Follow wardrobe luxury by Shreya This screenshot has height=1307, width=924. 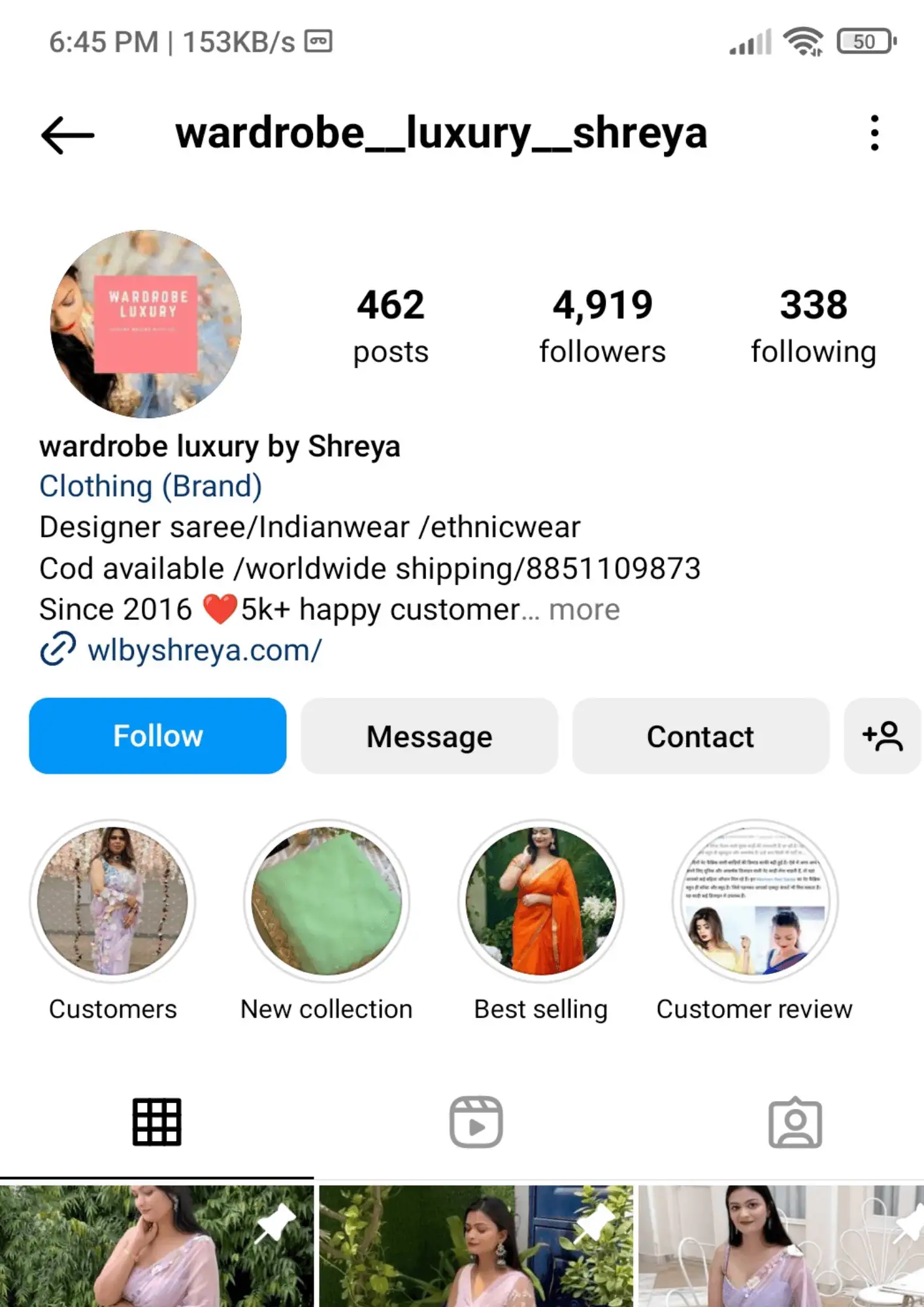tap(157, 736)
